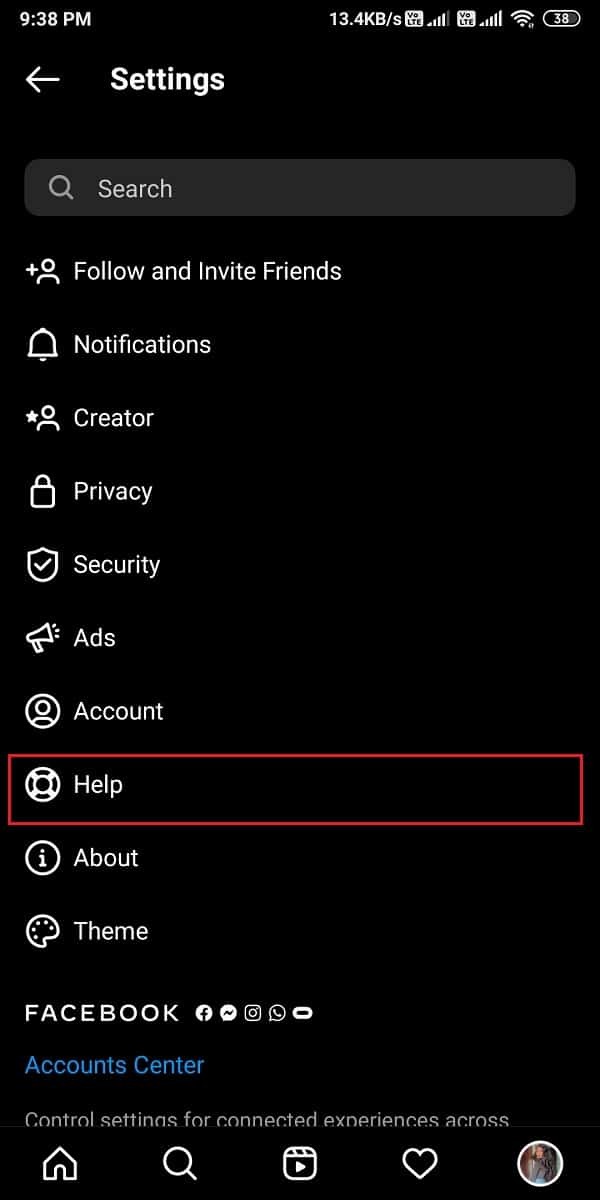The image size is (600, 1200).
Task: Go to the profile picture tab
Action: coord(539,1163)
